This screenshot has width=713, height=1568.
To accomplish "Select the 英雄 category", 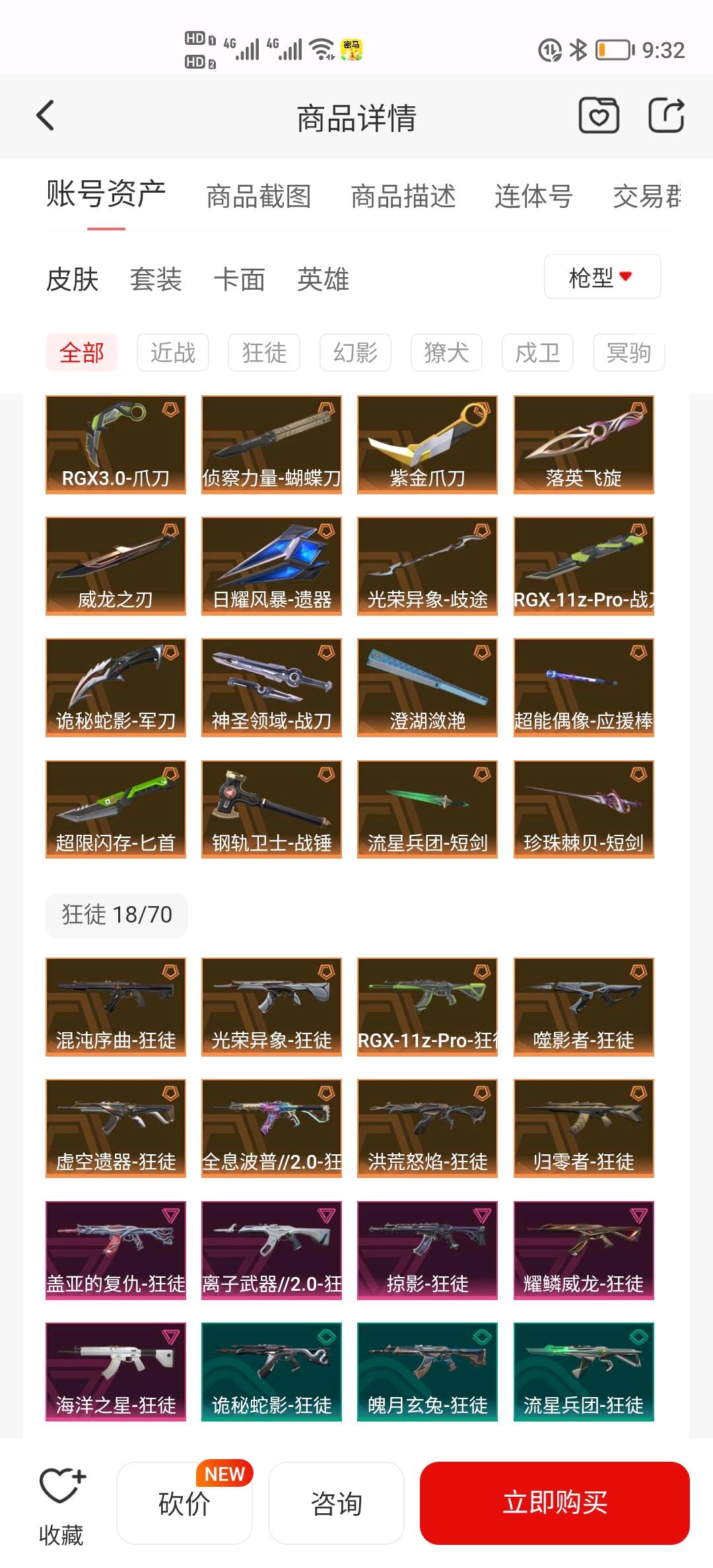I will (323, 279).
